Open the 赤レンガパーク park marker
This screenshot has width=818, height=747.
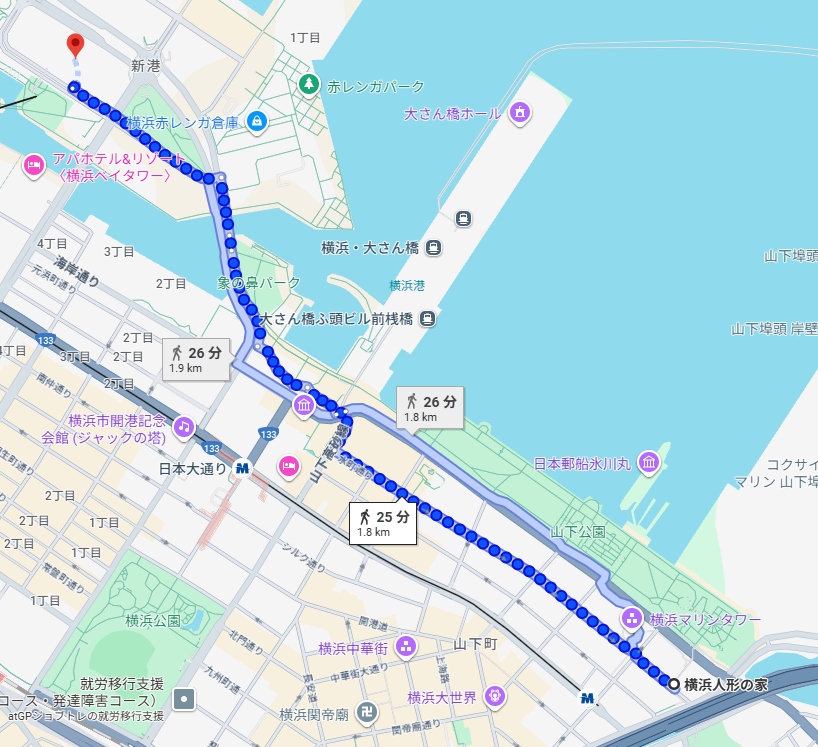pyautogui.click(x=311, y=85)
